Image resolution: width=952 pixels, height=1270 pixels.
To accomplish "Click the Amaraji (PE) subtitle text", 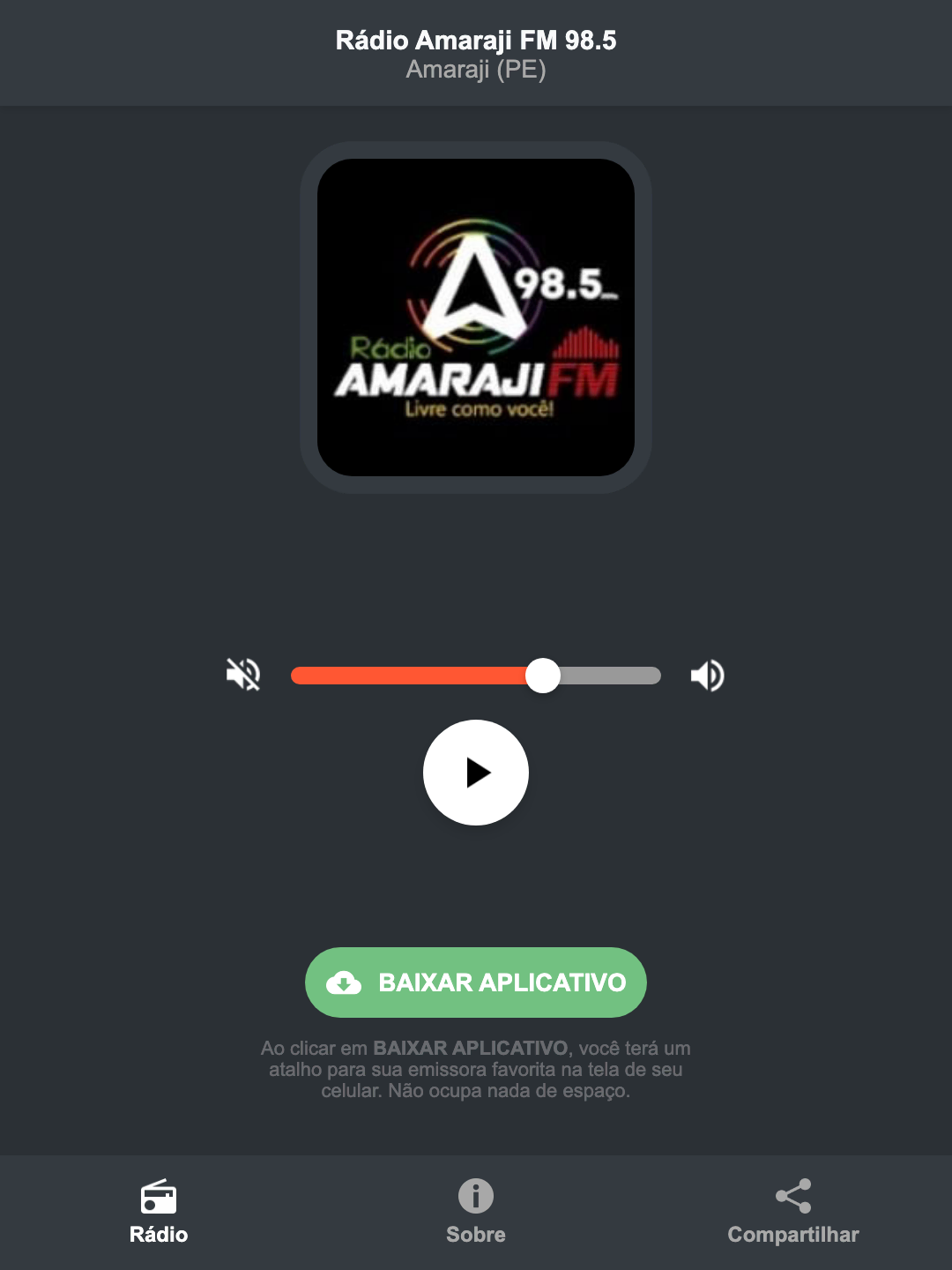I will pos(475,71).
